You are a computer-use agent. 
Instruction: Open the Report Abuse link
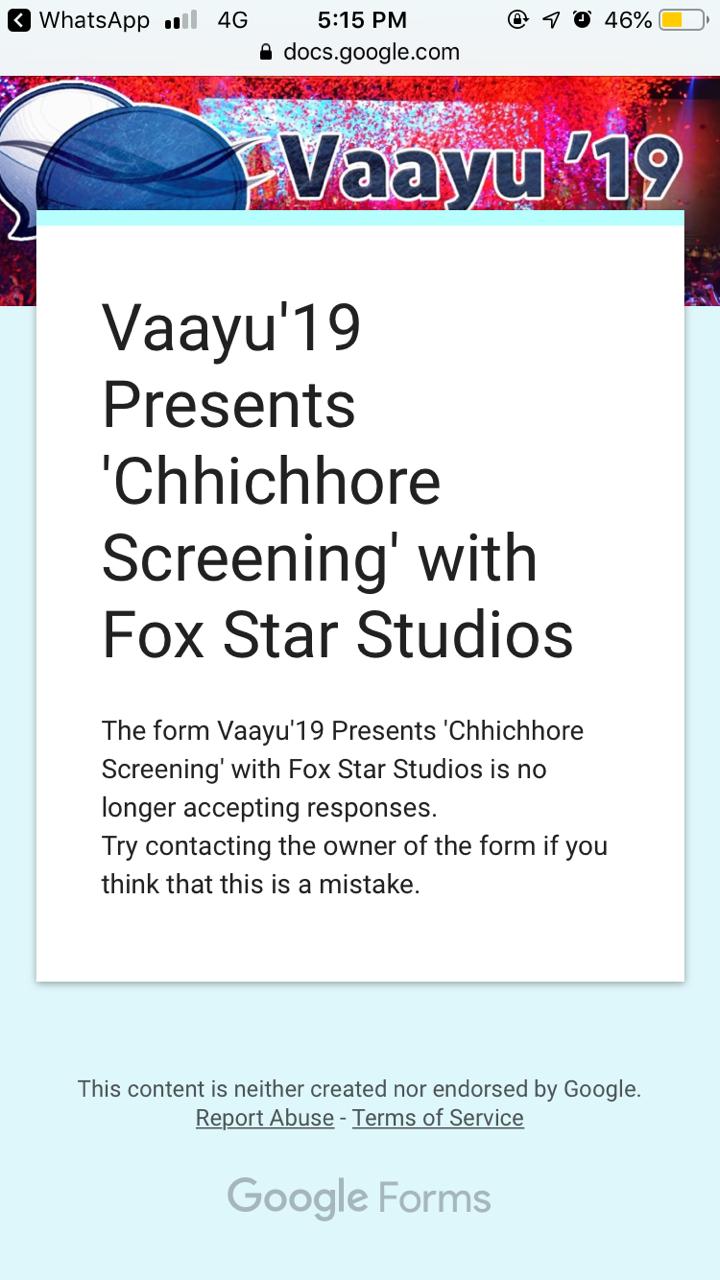(x=265, y=1118)
